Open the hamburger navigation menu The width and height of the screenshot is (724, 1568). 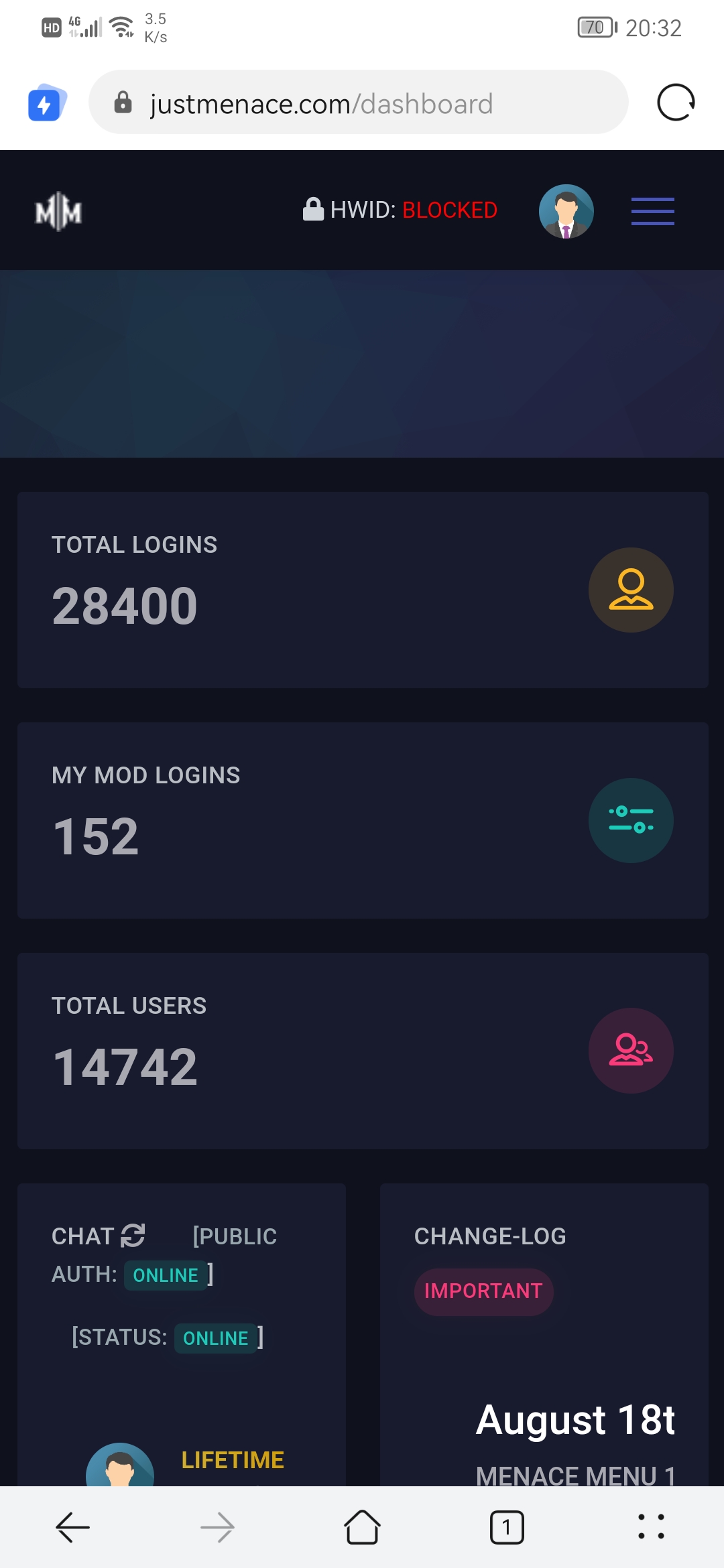pos(652,211)
